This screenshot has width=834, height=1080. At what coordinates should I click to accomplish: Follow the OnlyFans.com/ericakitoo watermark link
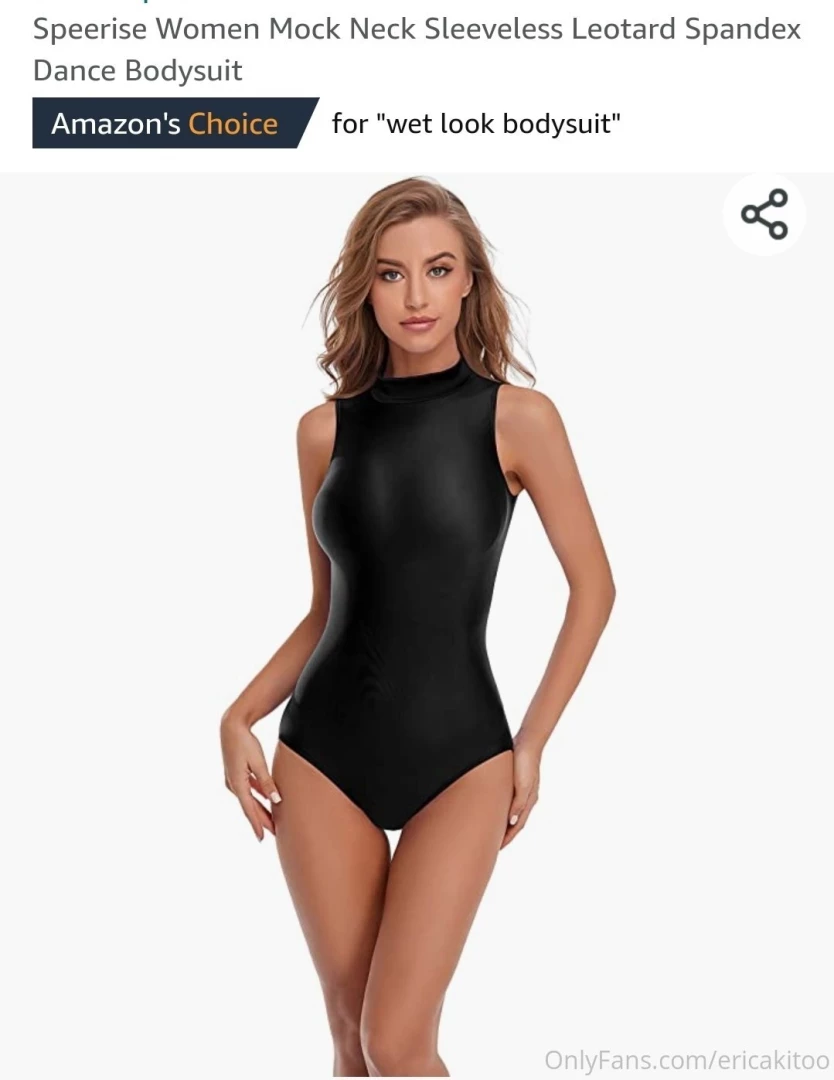pos(683,1058)
